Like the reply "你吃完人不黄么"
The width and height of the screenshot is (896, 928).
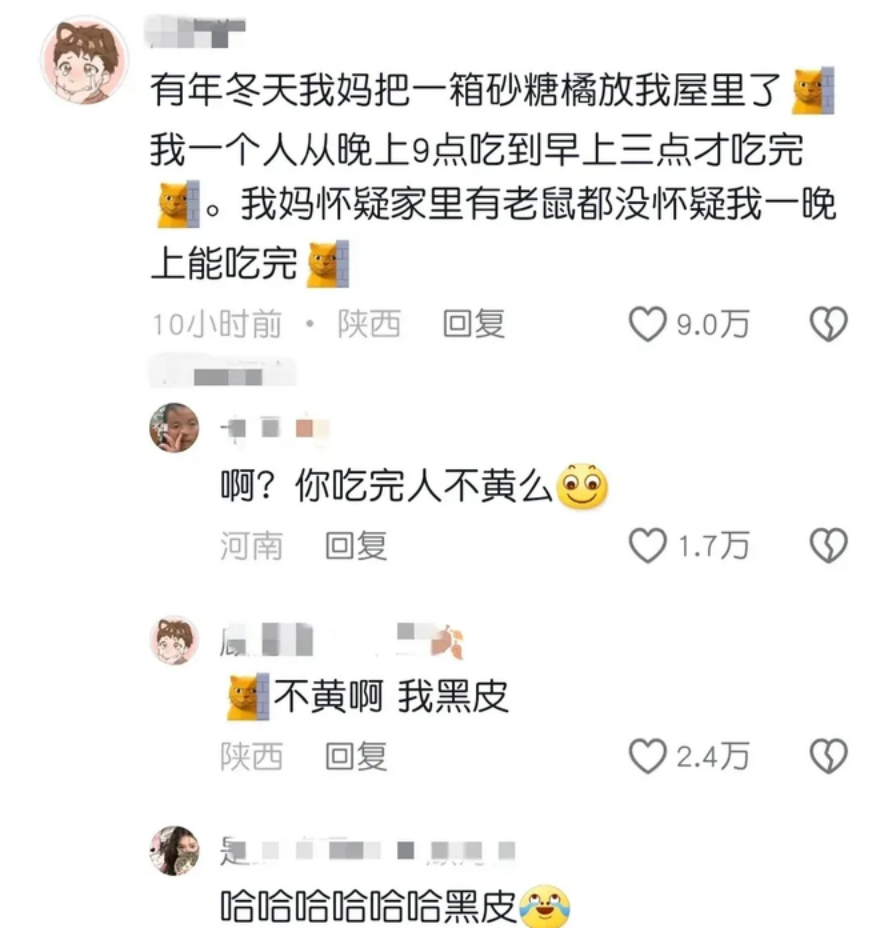coord(648,545)
